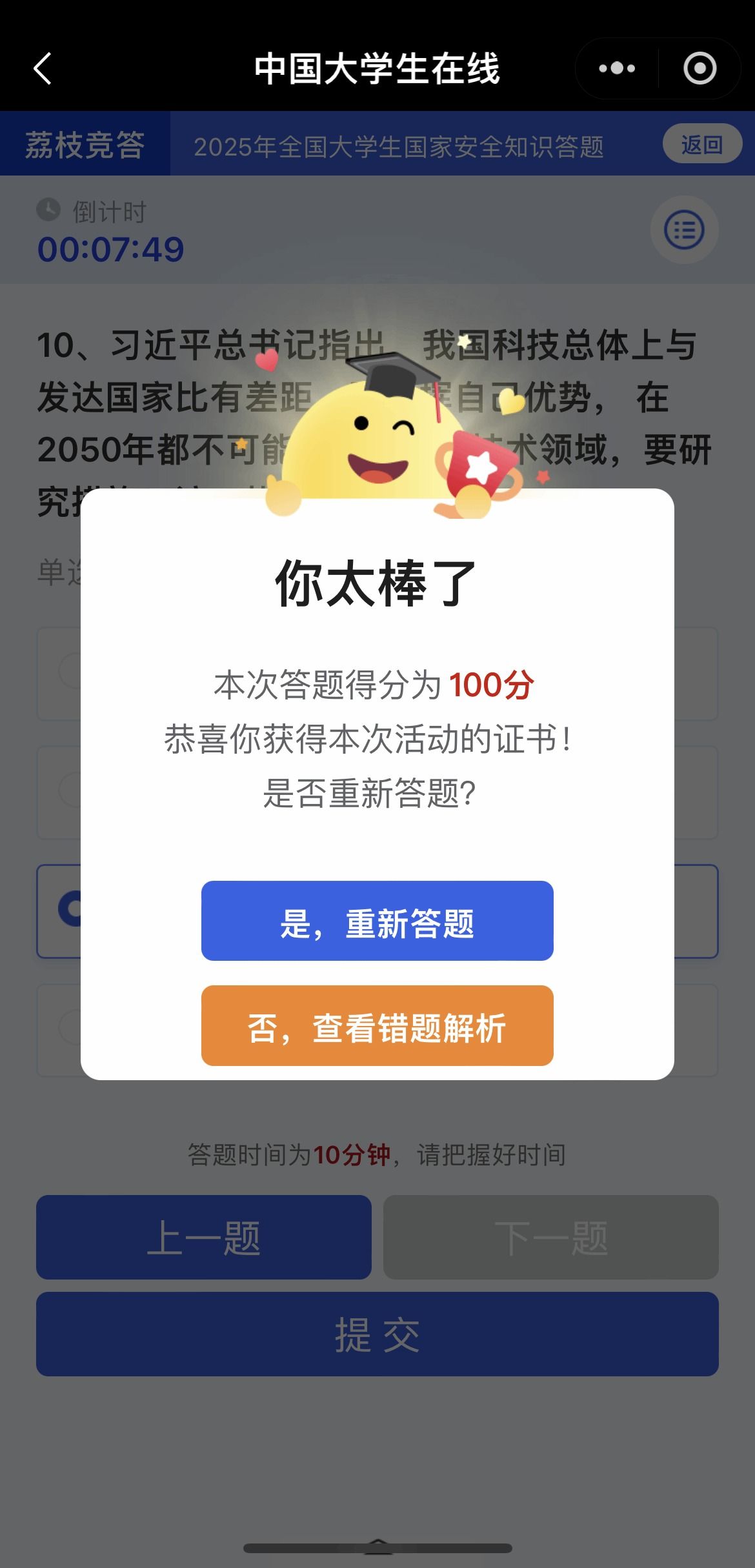This screenshot has height=1568, width=755.
Task: Go back with the top-left arrow
Action: click(x=43, y=68)
